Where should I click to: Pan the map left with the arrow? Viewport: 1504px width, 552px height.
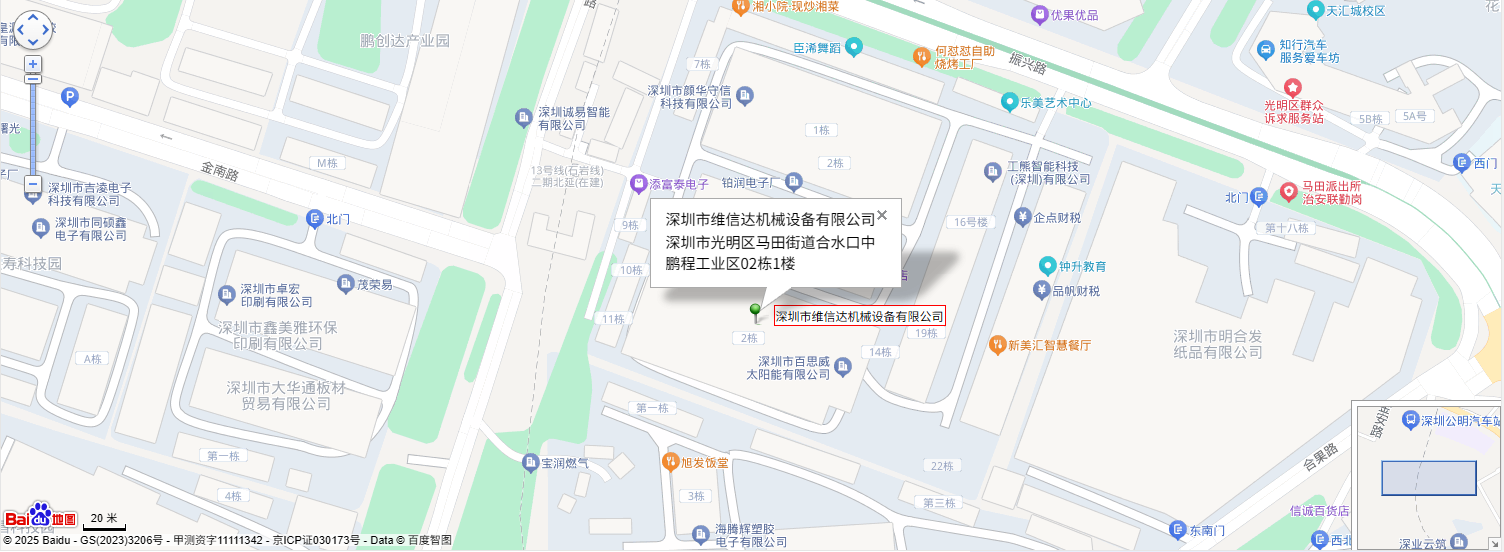tap(19, 31)
